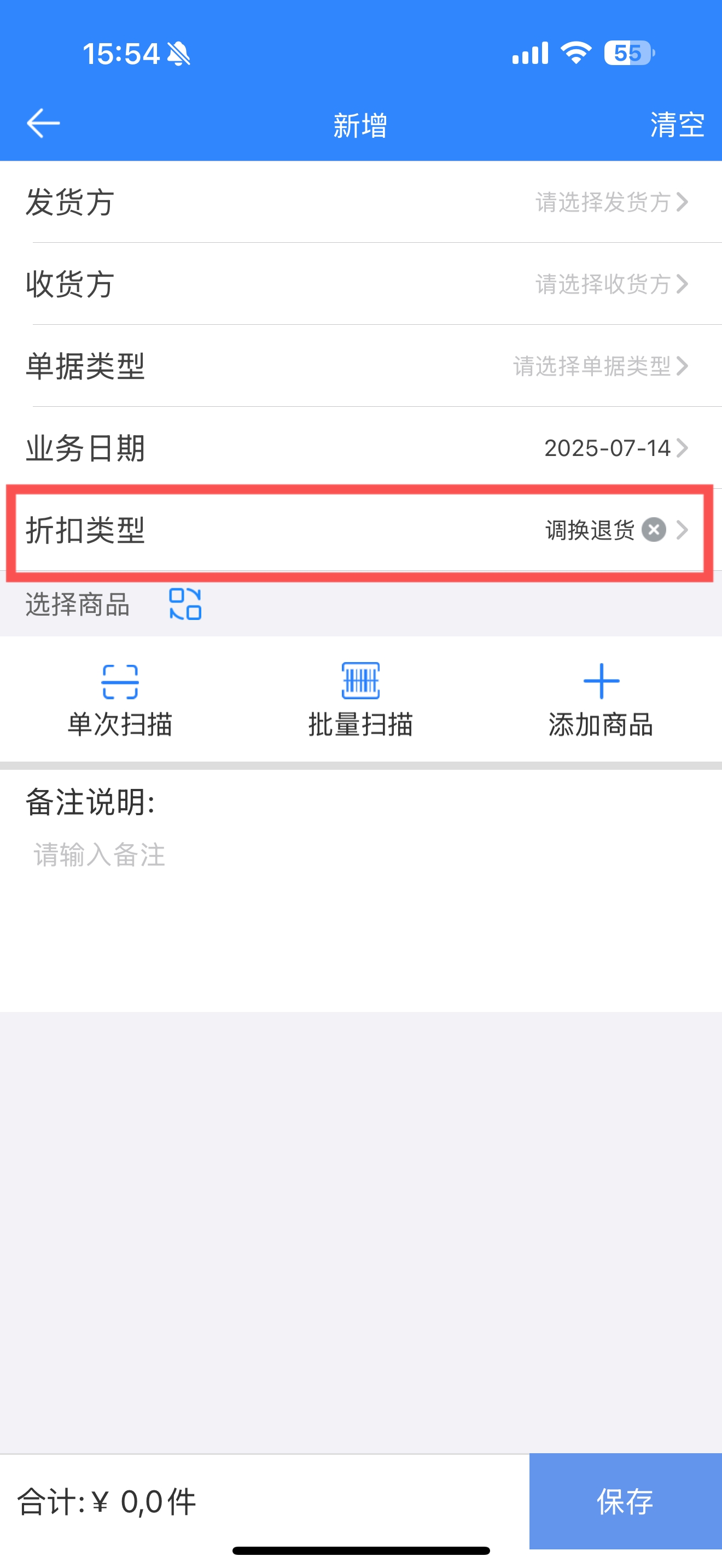722x1568 pixels.
Task: Open the 发货方 sender selector
Action: [361, 202]
